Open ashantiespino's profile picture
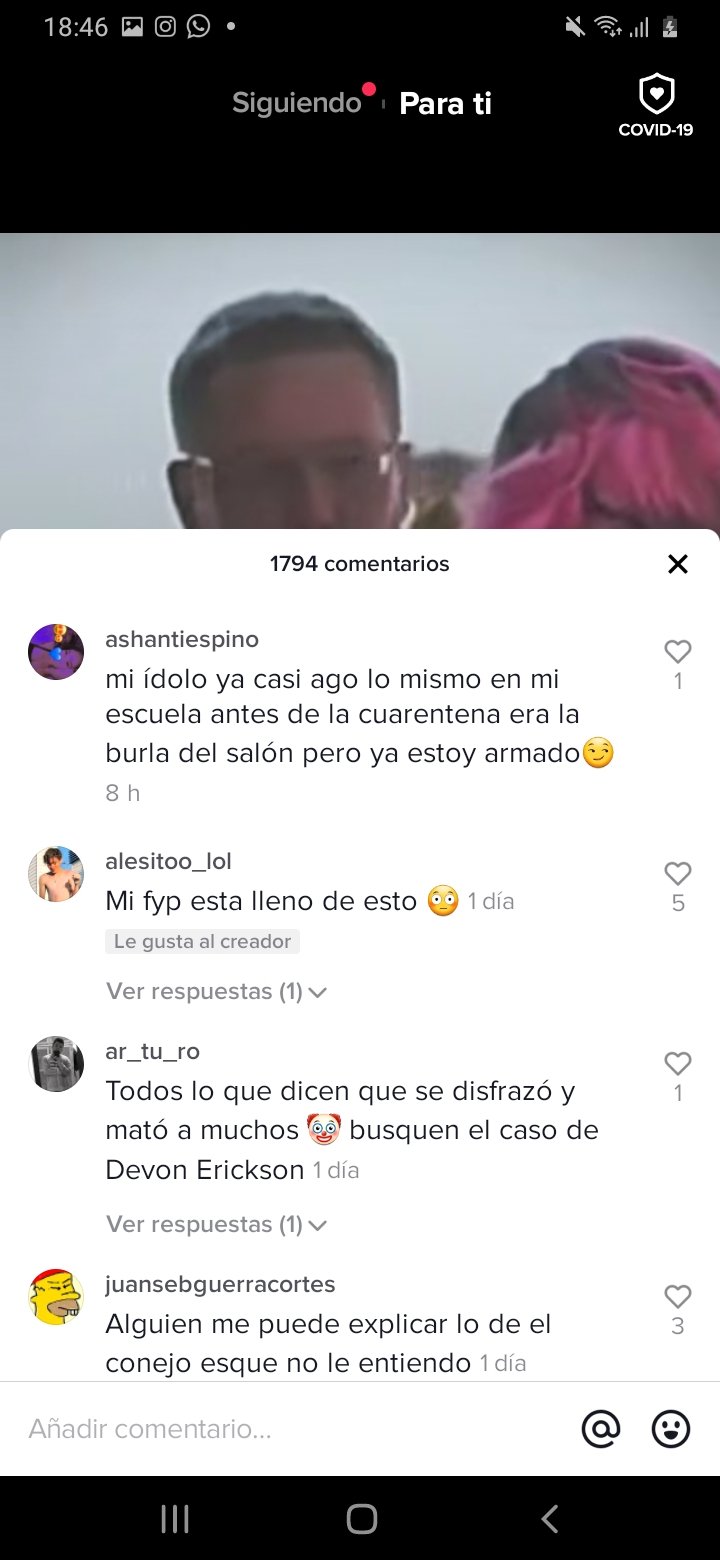 pyautogui.click(x=56, y=652)
